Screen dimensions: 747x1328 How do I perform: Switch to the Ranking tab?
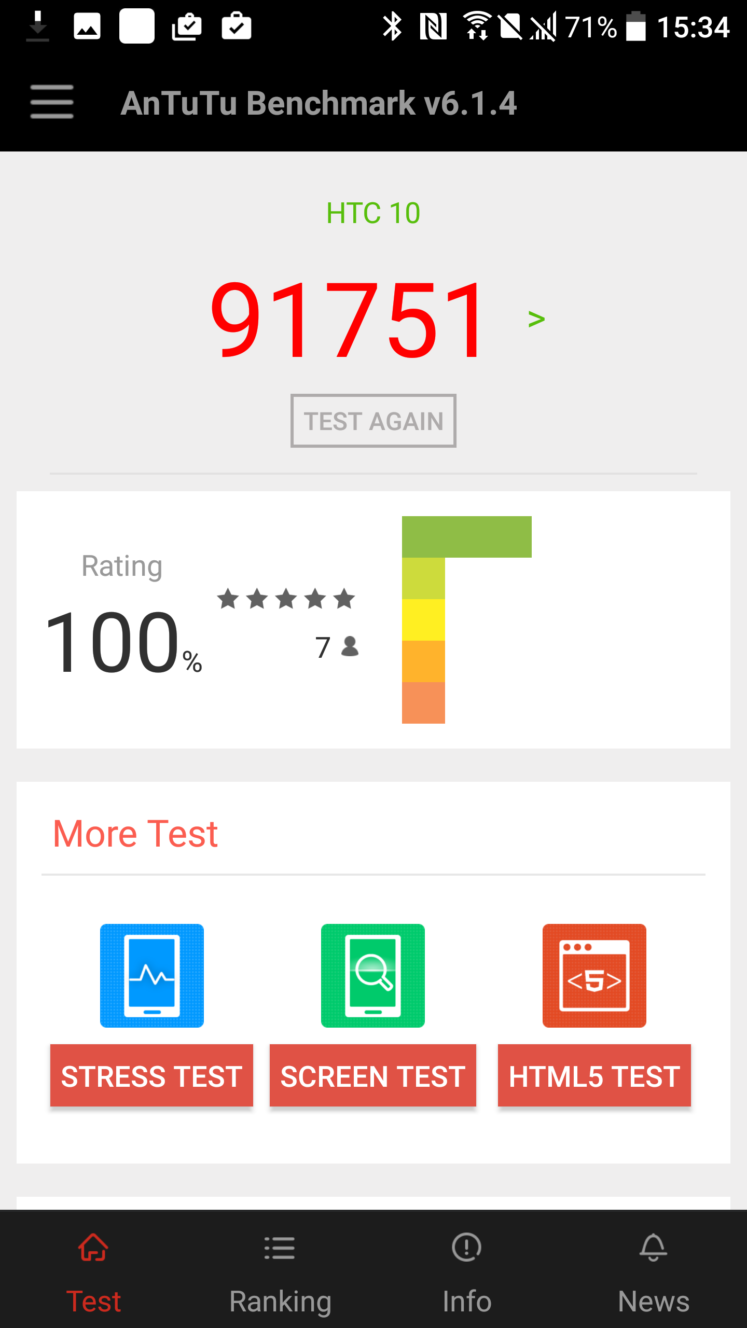click(280, 1272)
